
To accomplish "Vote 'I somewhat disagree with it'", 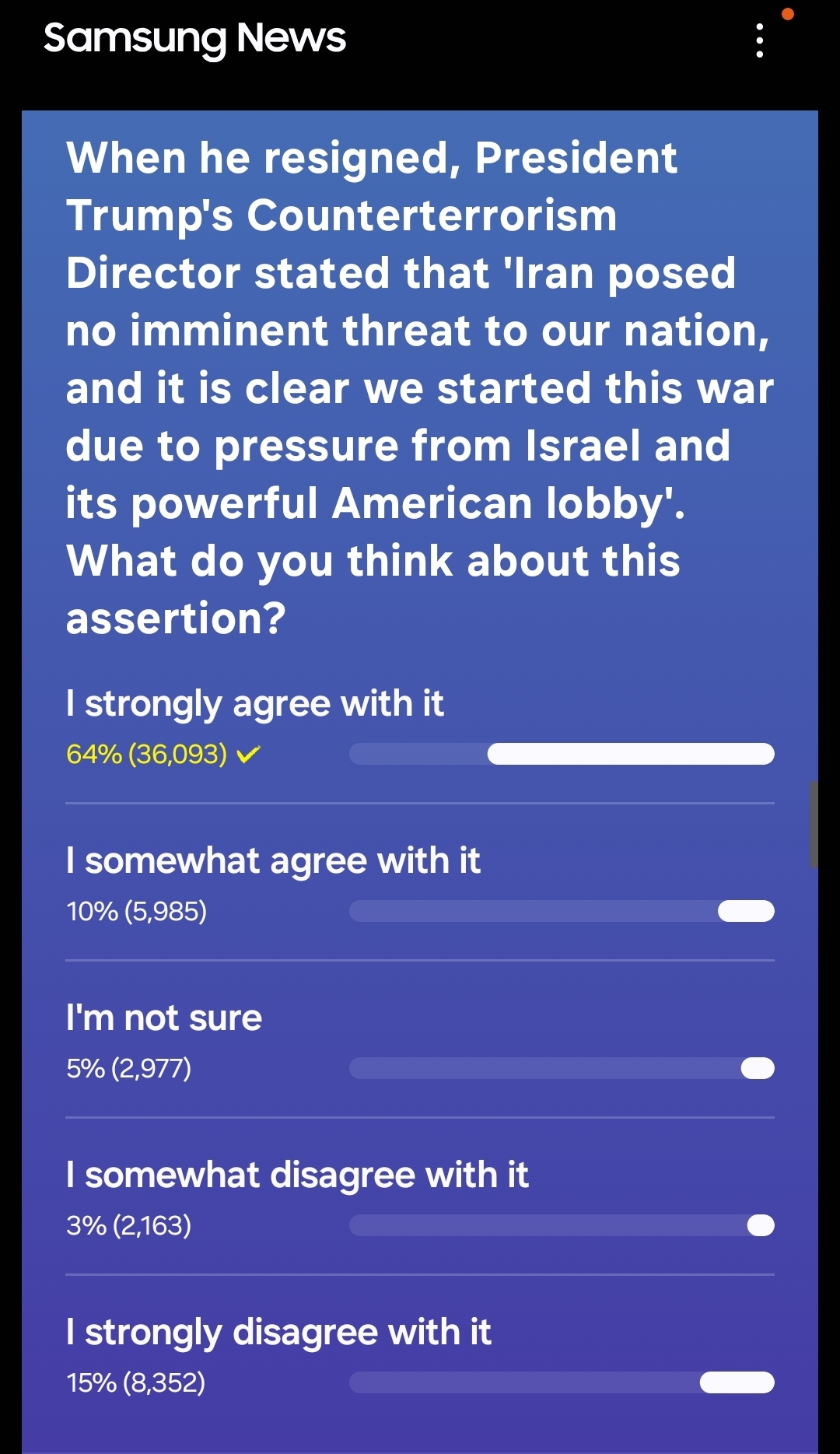I will 297,1175.
